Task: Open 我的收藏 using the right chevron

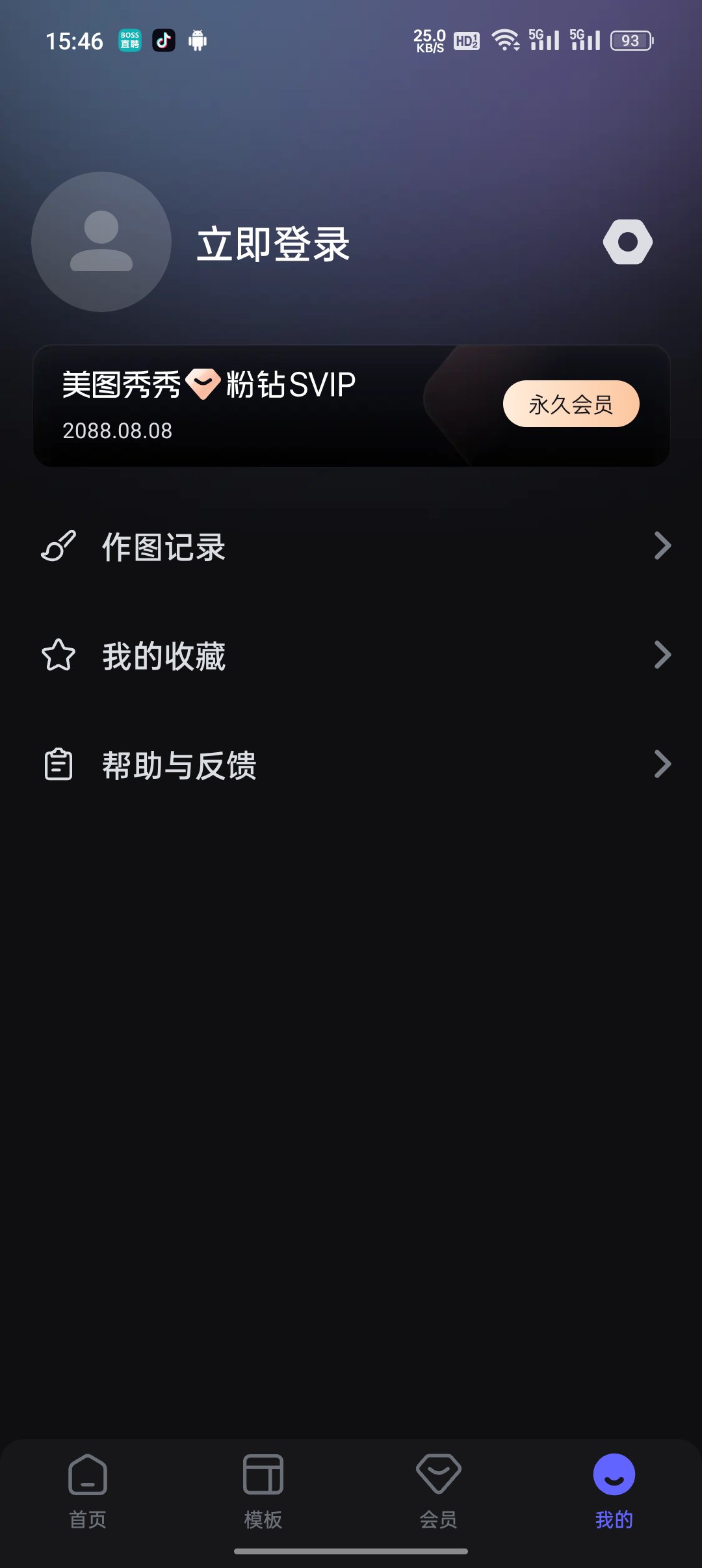Action: point(662,656)
